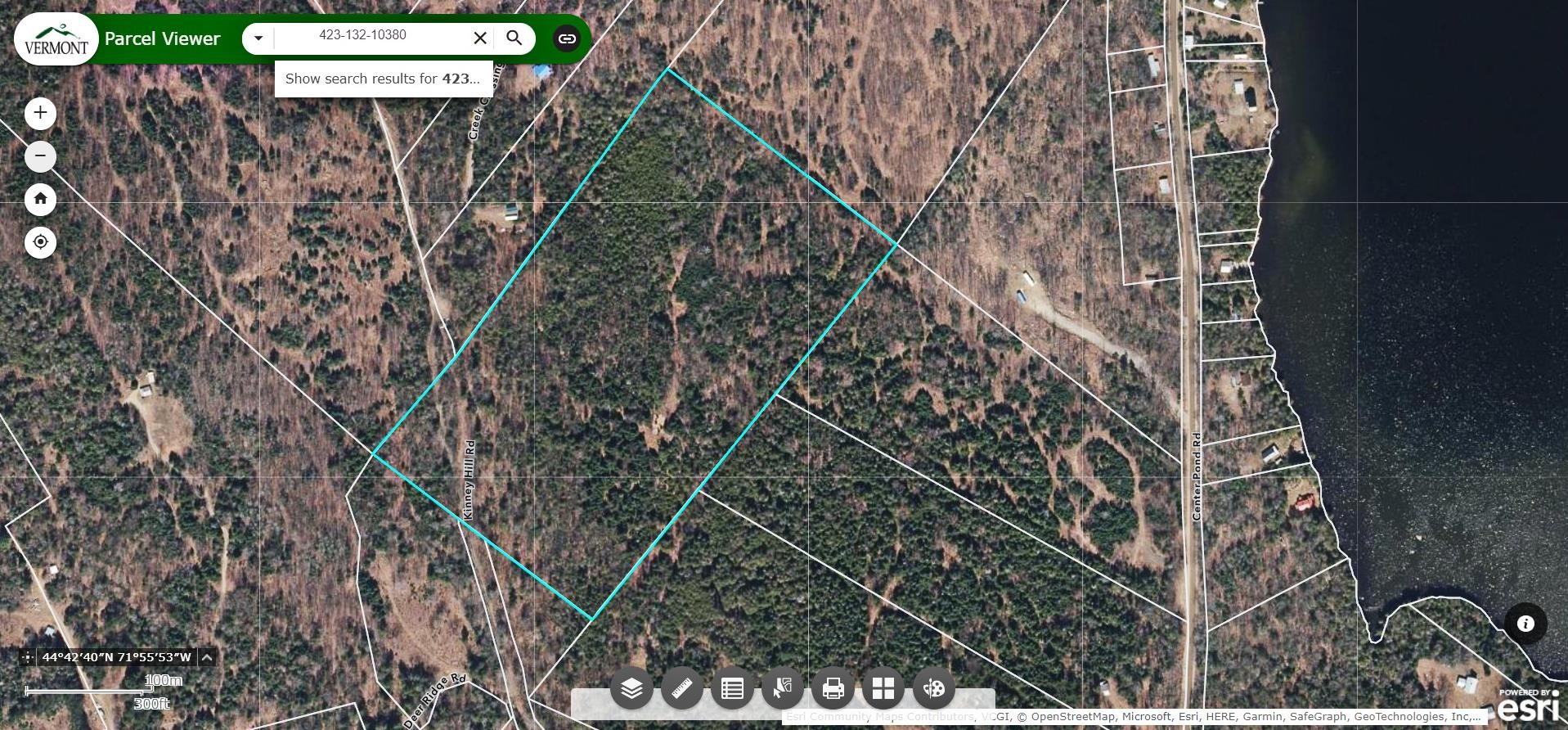
Task: Zoom out of the map
Action: pos(40,156)
